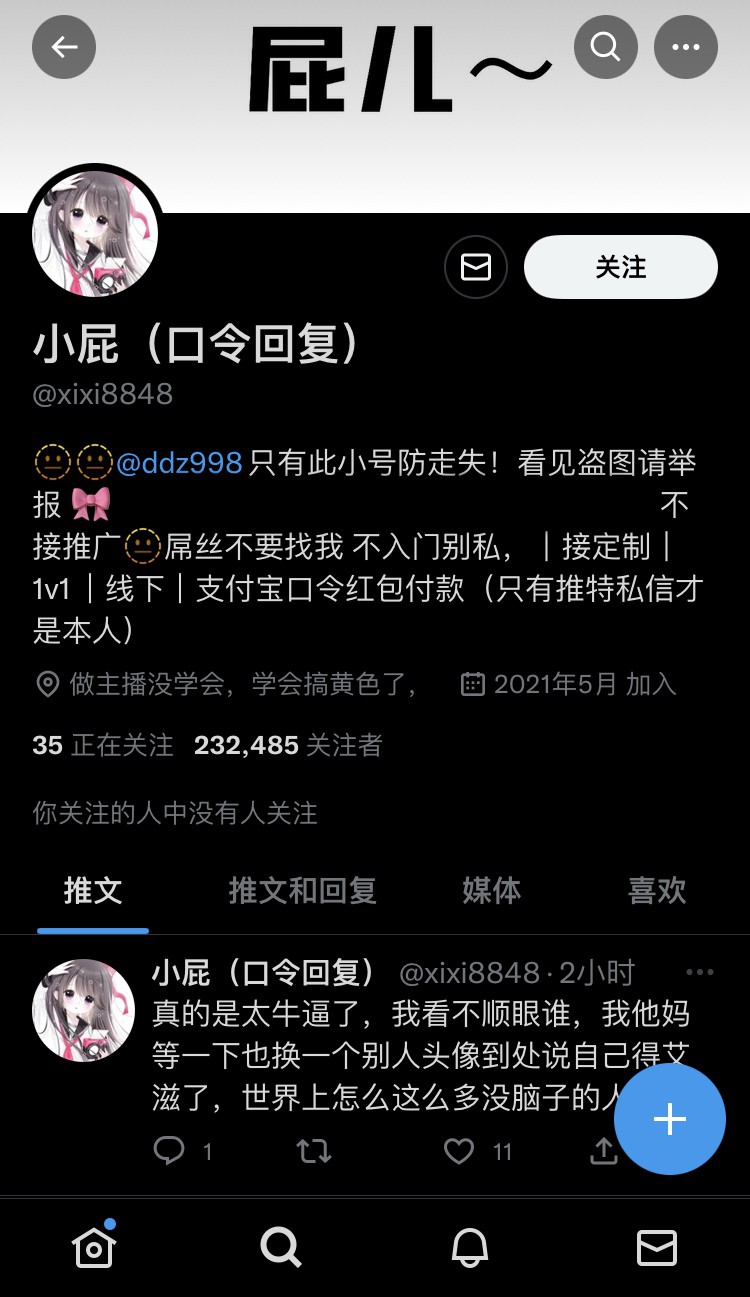Compose a new tweet with plus button

pos(669,1119)
